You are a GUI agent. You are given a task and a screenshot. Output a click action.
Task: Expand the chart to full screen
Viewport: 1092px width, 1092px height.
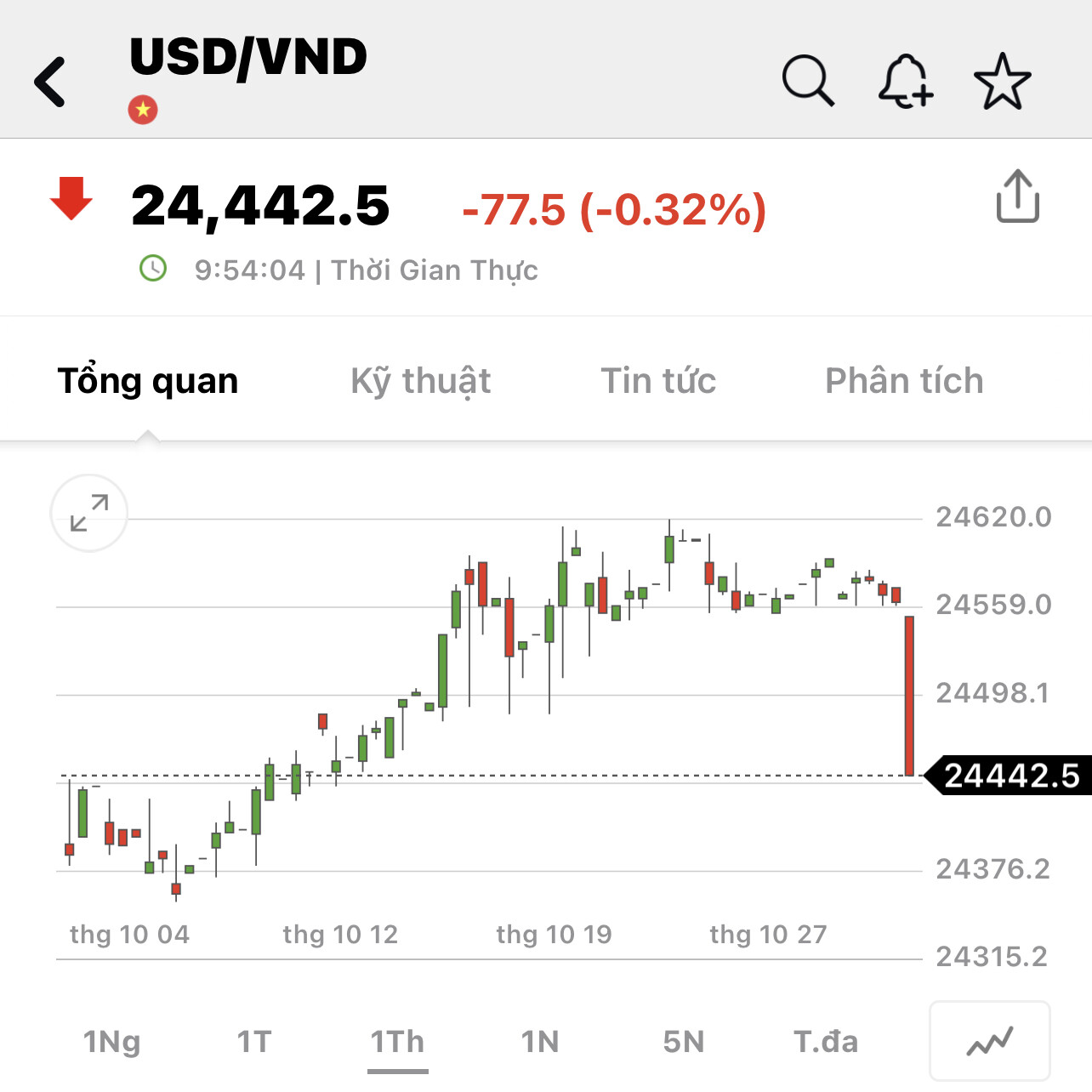click(x=89, y=513)
